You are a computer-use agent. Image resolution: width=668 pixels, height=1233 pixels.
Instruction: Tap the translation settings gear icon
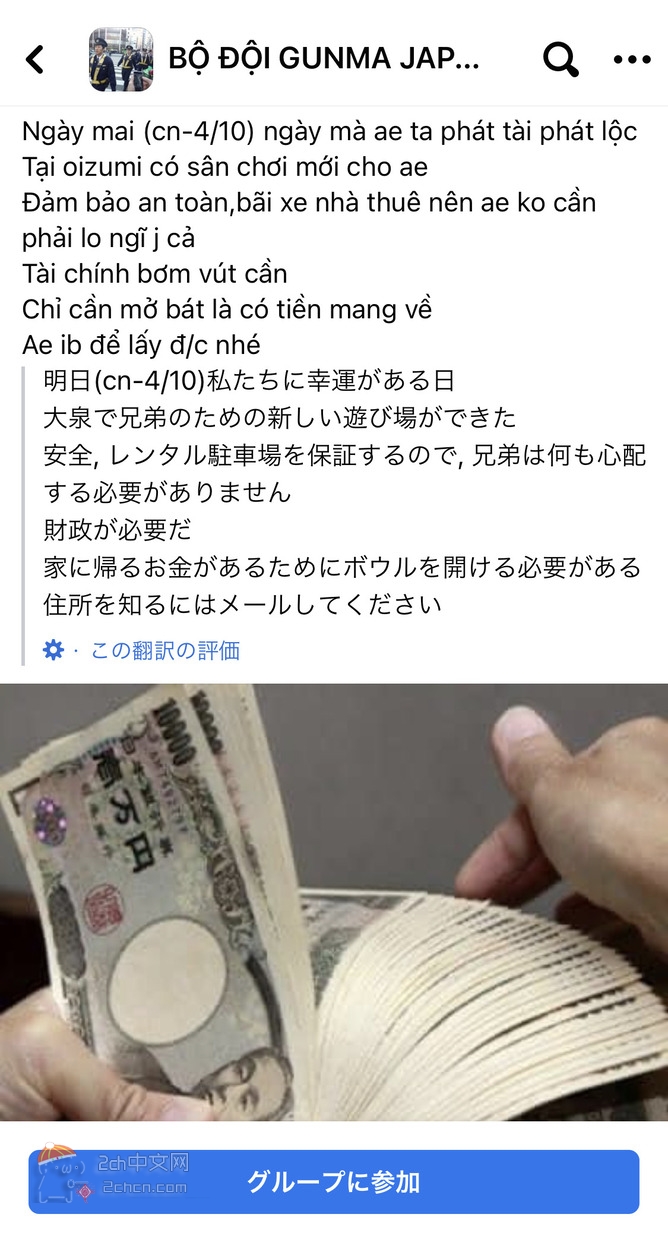pos(53,651)
